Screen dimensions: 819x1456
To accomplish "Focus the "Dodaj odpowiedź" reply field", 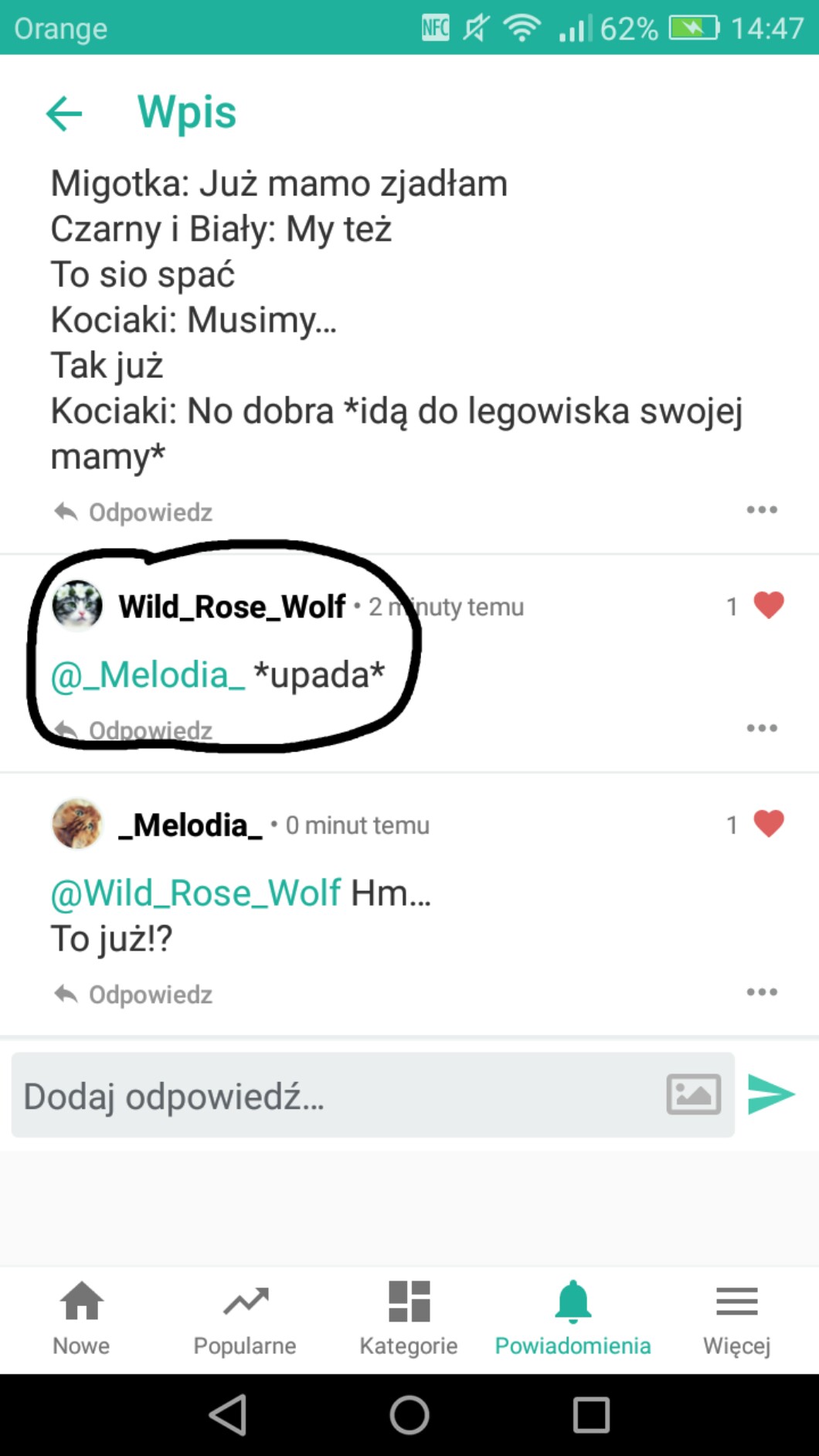I will 332,1095.
